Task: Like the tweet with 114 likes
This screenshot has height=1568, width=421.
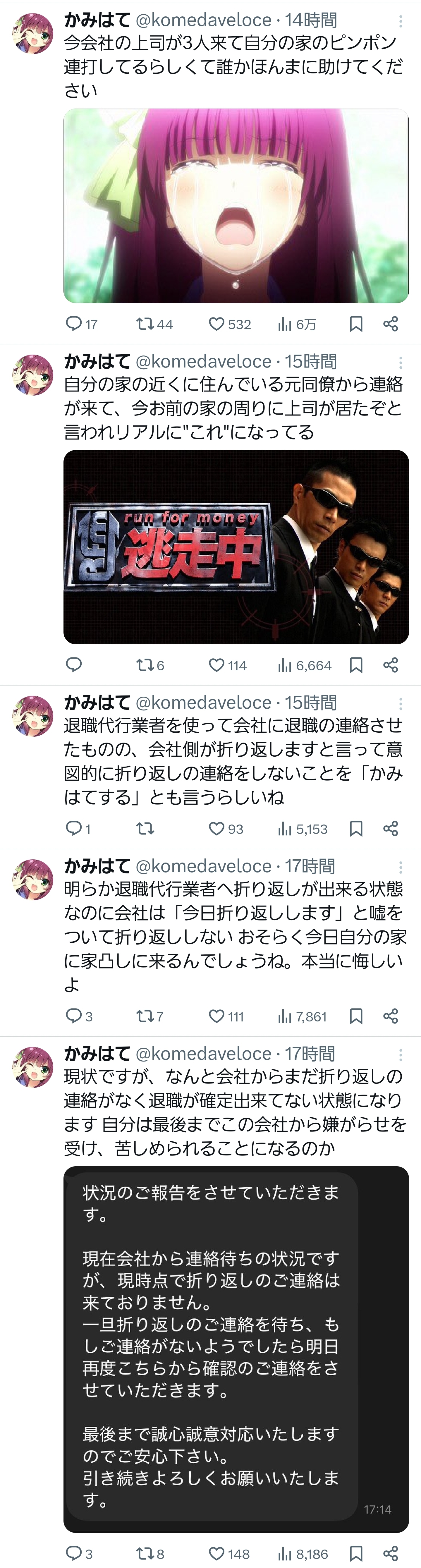Action: (x=216, y=665)
